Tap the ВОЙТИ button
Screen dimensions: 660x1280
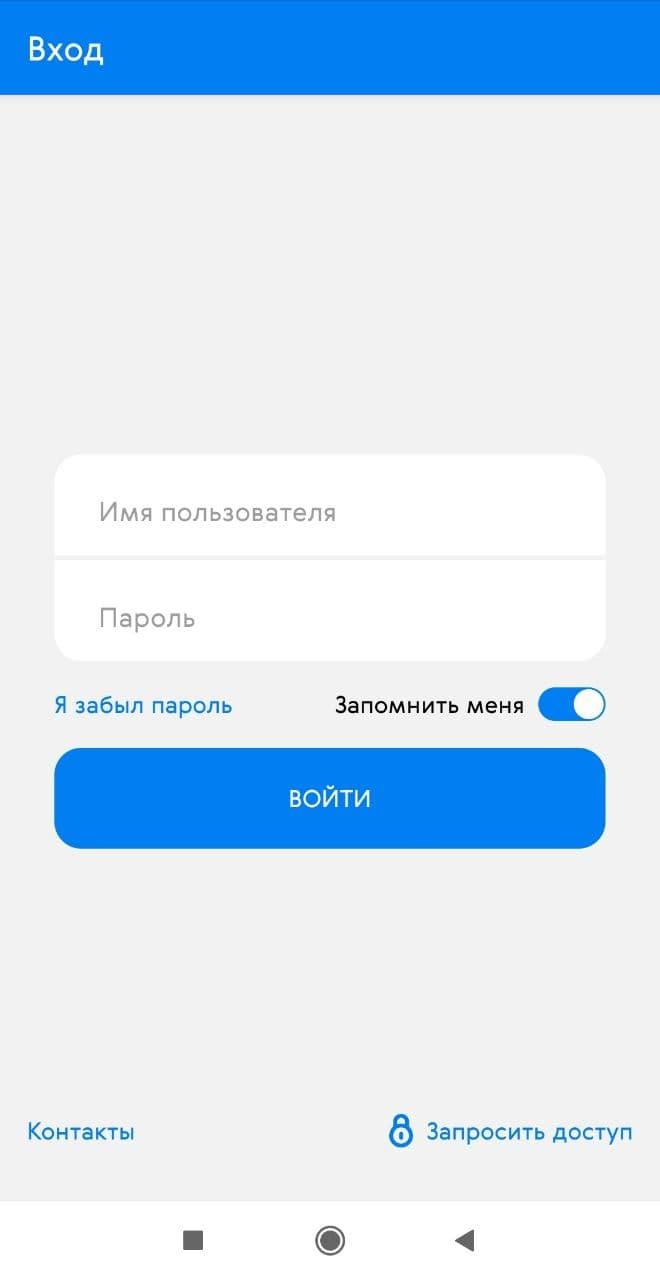click(330, 798)
